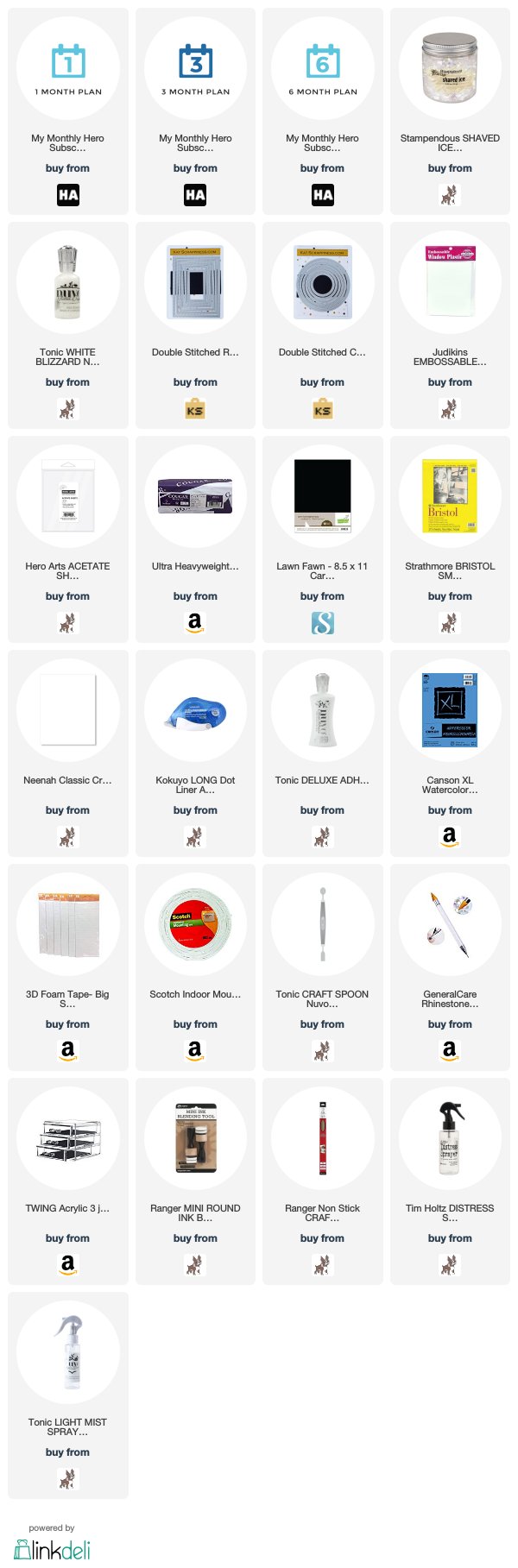Open Double Stitched Circles dies card
This screenshot has width=518, height=1568.
(x=323, y=283)
